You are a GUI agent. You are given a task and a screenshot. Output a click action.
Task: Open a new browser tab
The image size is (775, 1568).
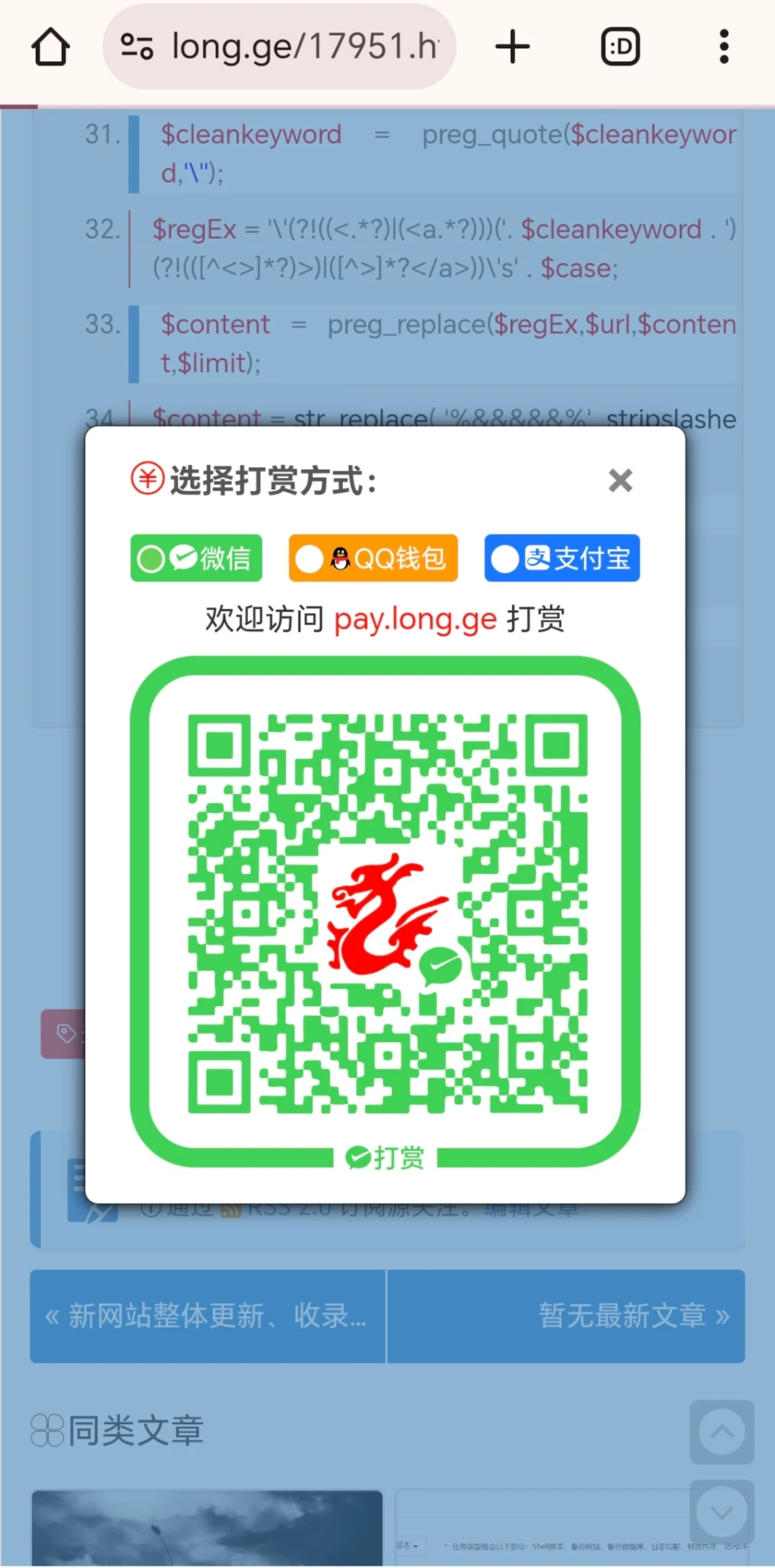point(512,47)
